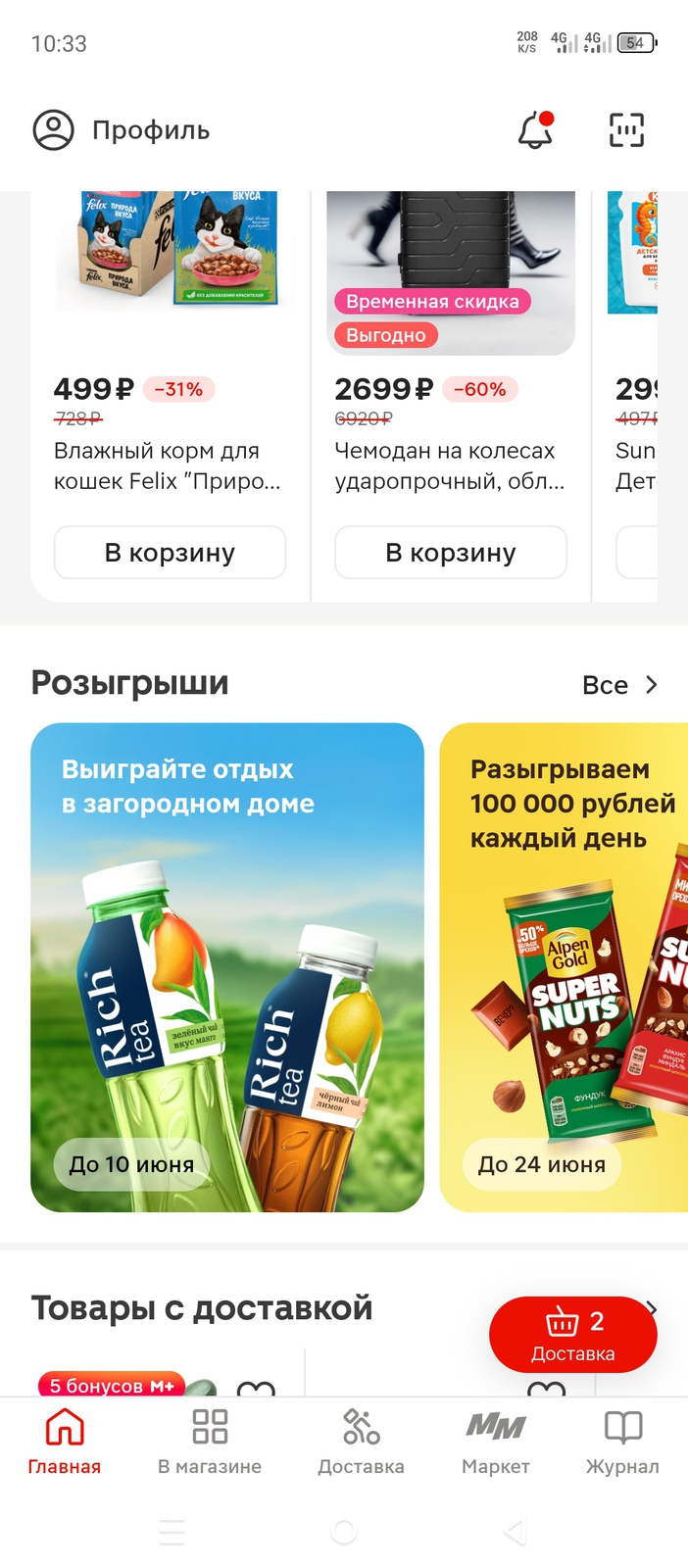Screen dimensions: 688x1568
Task: Open the Профиль account section
Action: coord(122,130)
